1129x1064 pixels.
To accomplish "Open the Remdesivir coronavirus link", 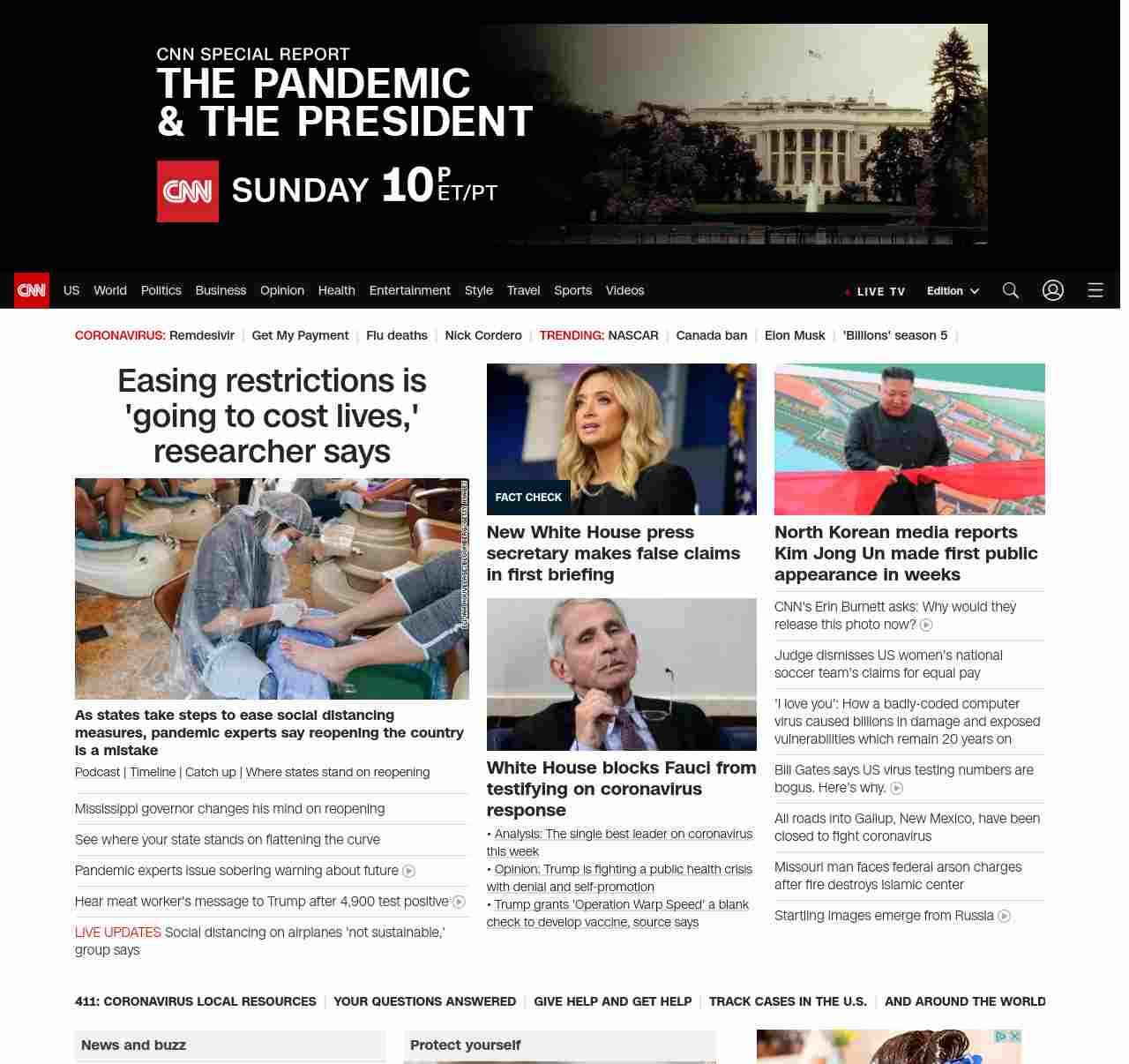I will tap(201, 335).
